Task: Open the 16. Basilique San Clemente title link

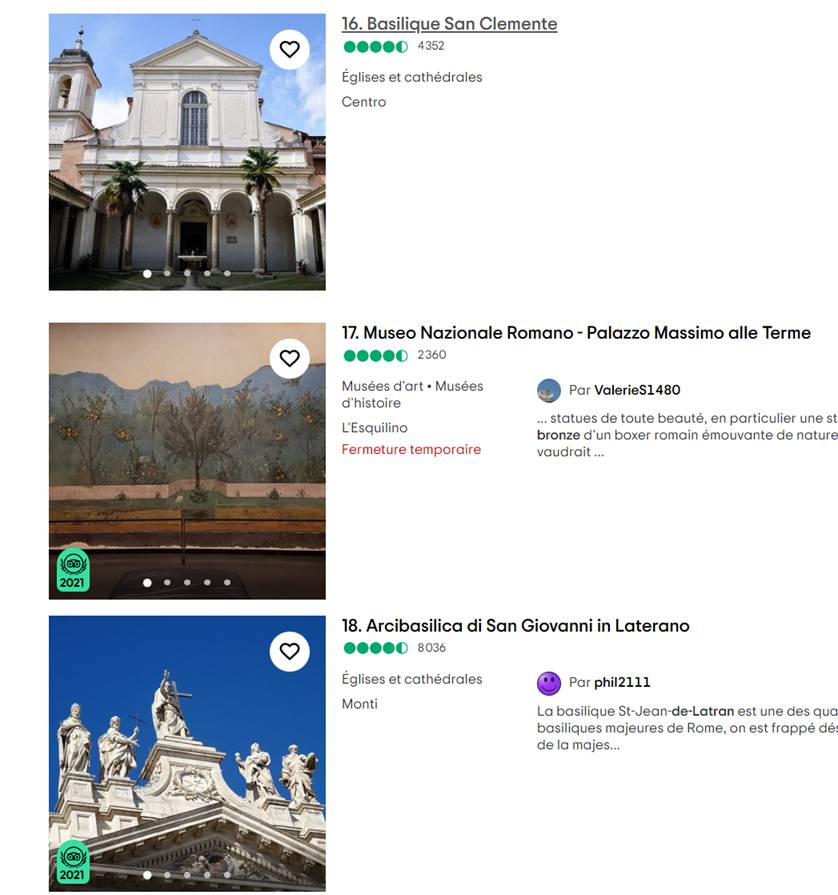Action: point(449,24)
